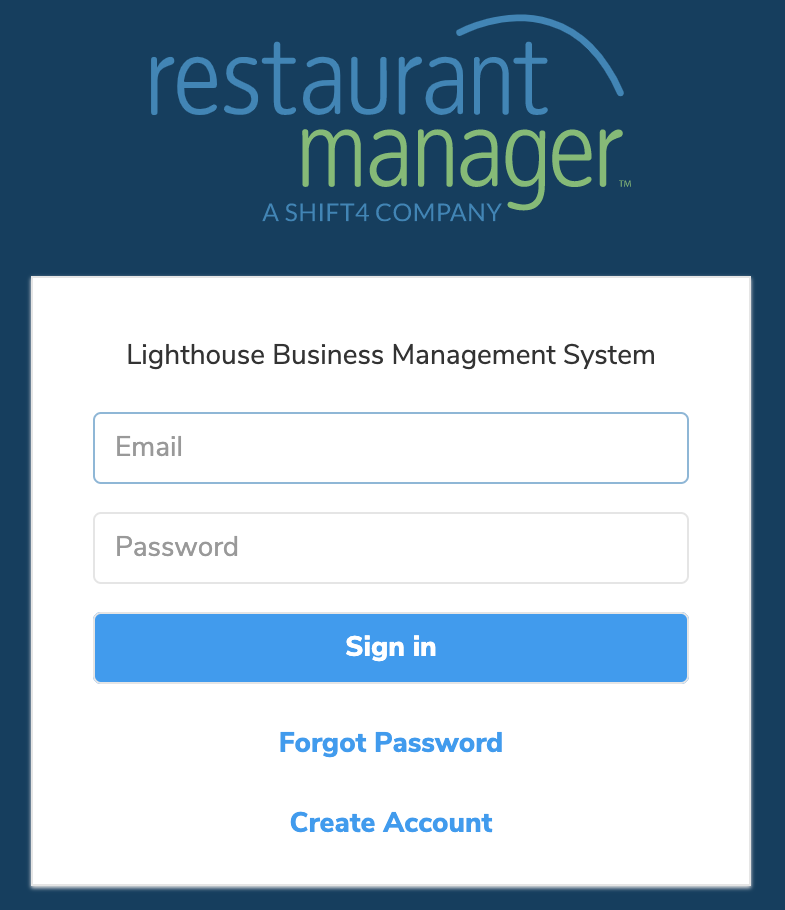Click the Sign in button label text

coord(390,647)
